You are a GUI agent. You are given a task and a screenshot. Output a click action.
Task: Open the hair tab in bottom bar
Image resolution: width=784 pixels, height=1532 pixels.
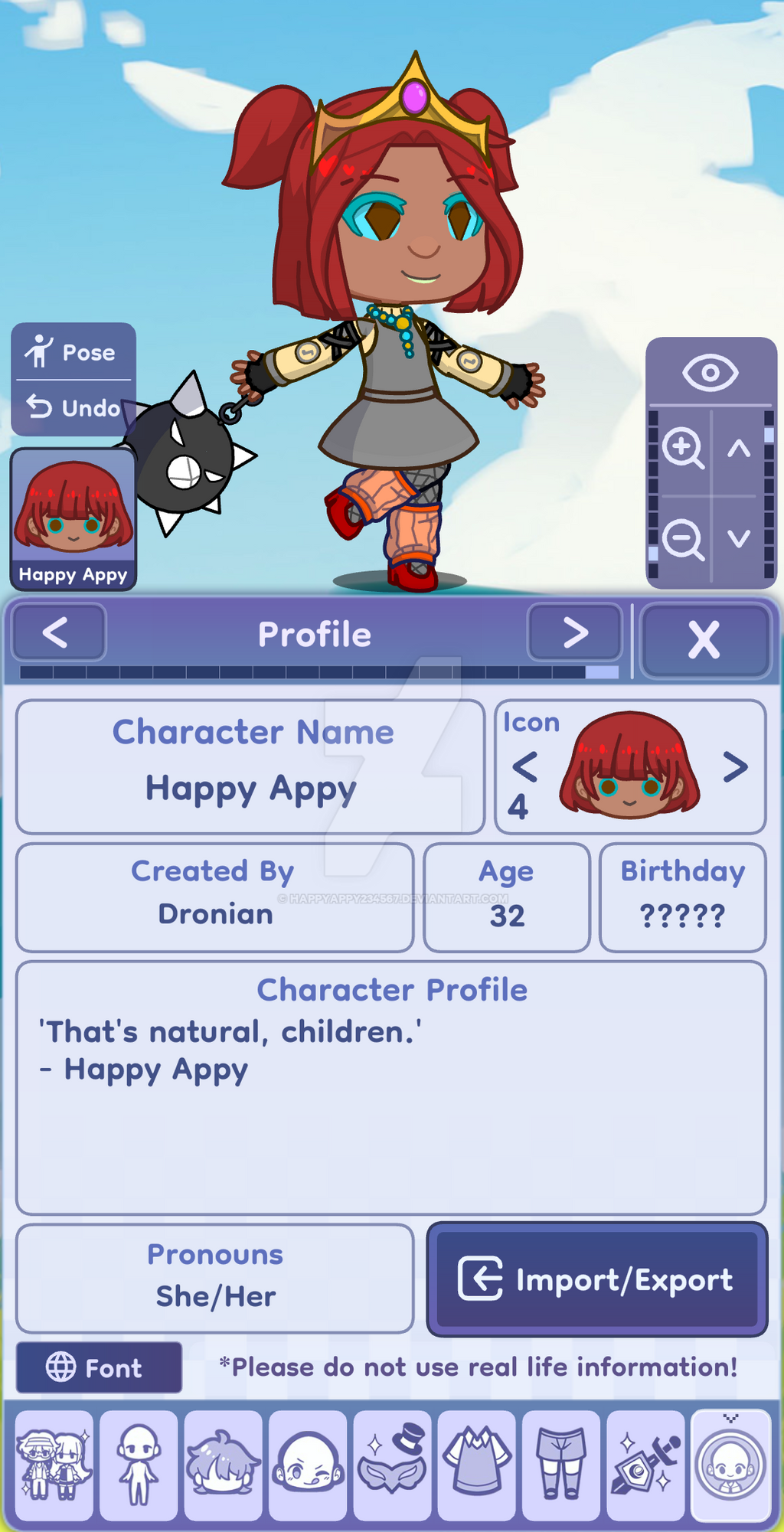click(x=223, y=1465)
